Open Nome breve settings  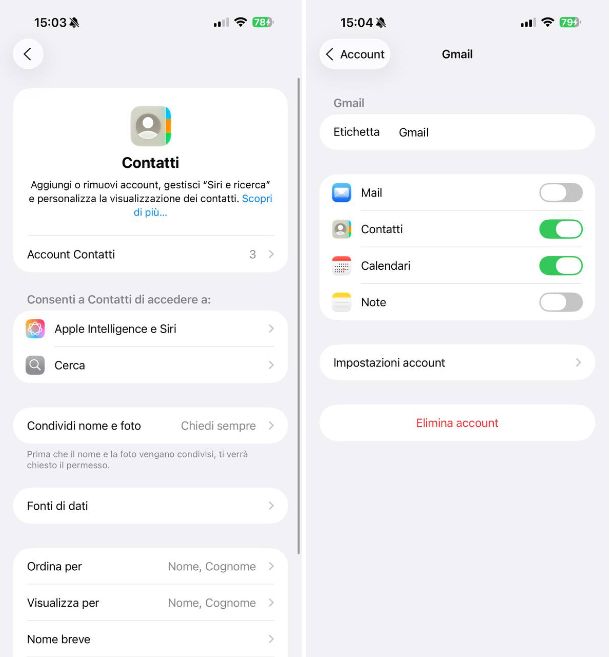[150, 639]
